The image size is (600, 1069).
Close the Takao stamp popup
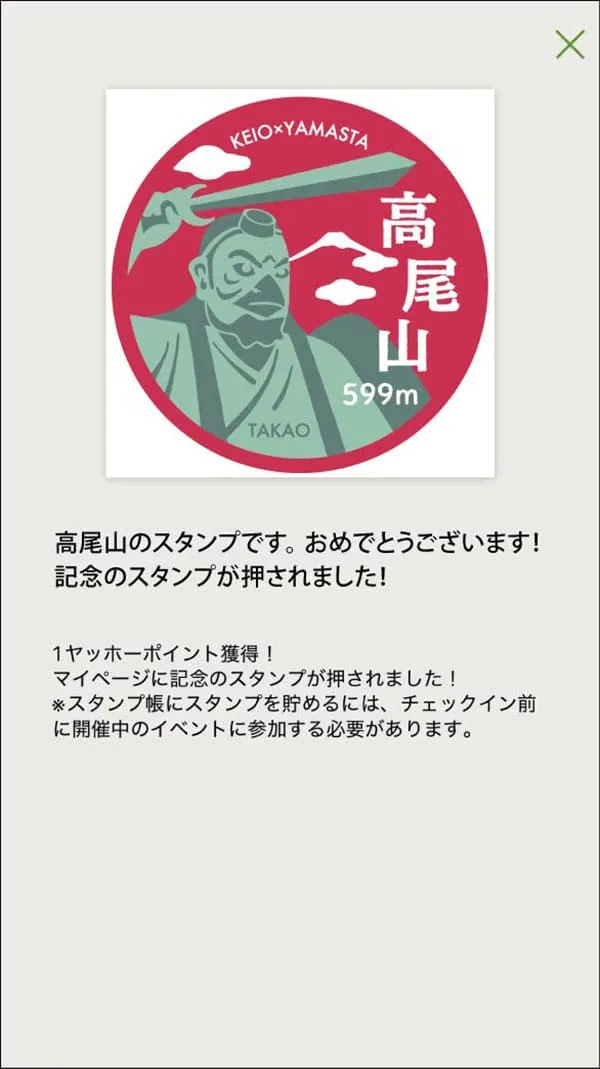coord(569,44)
